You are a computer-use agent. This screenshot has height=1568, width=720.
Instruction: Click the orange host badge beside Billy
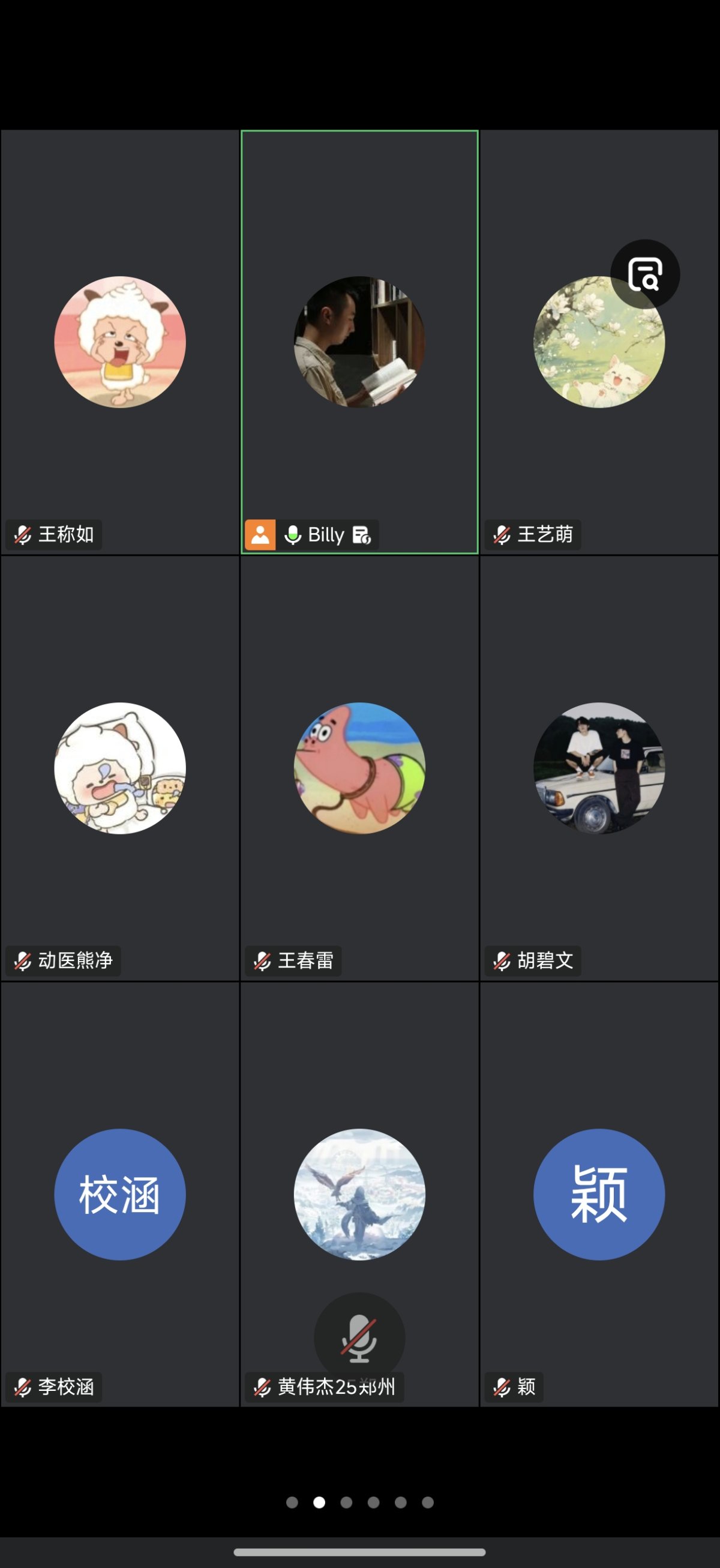pyautogui.click(x=262, y=534)
